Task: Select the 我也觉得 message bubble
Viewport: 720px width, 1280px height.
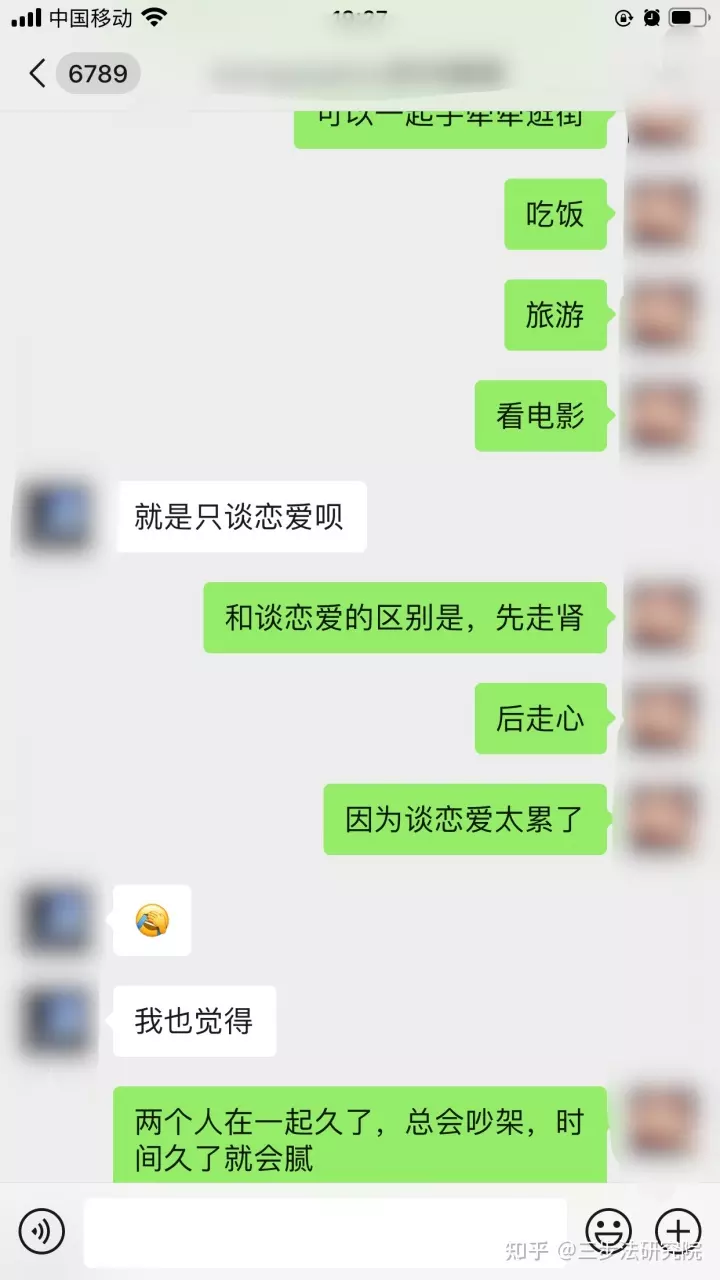Action: coord(194,1021)
